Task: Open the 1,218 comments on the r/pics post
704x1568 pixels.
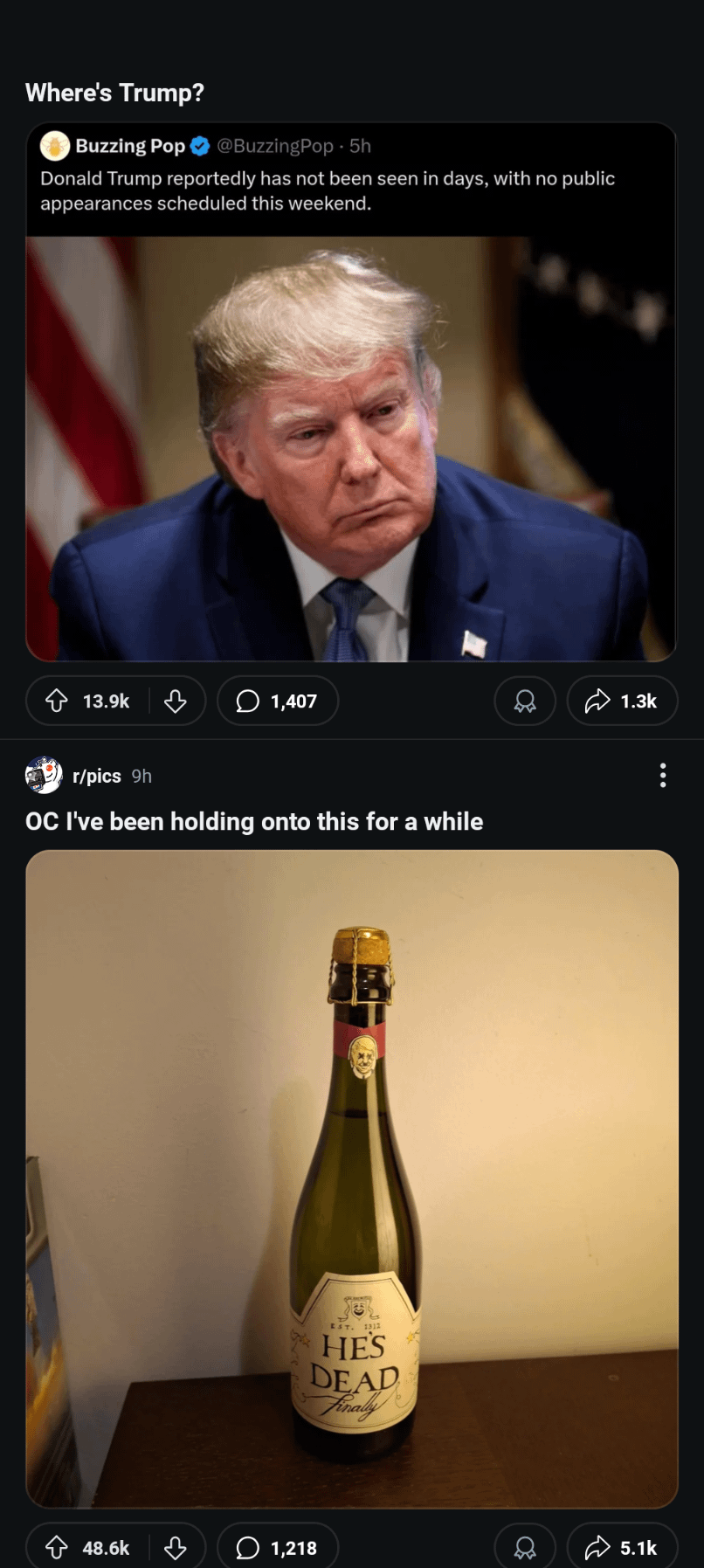Action: tap(278, 1548)
